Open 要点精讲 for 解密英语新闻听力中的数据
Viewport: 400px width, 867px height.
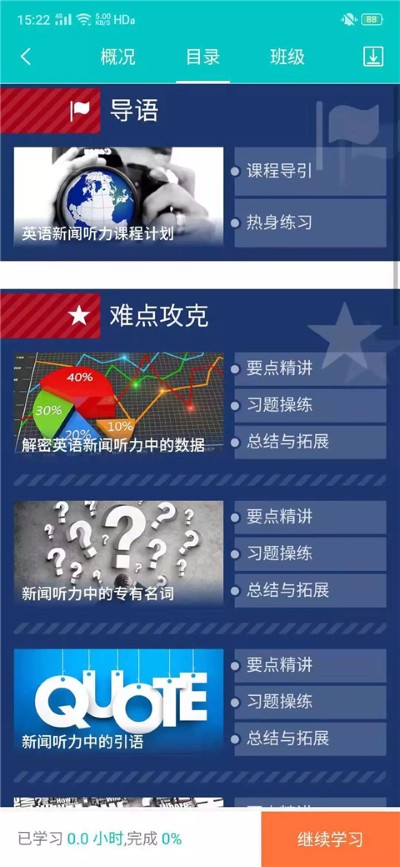point(310,369)
